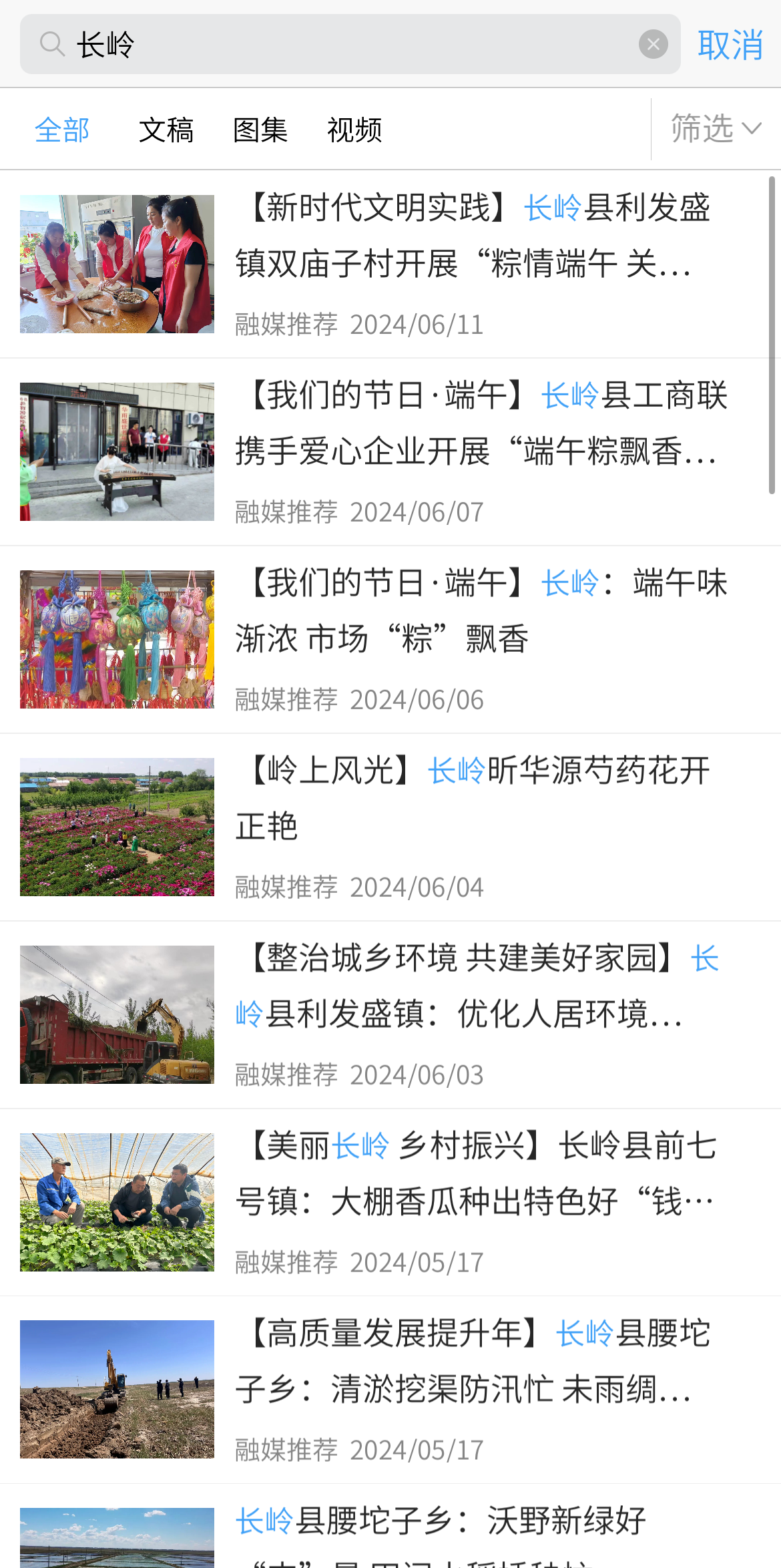
Task: Read 端午味渐浓 市场“粽”飘香 story
Action: click(x=390, y=640)
